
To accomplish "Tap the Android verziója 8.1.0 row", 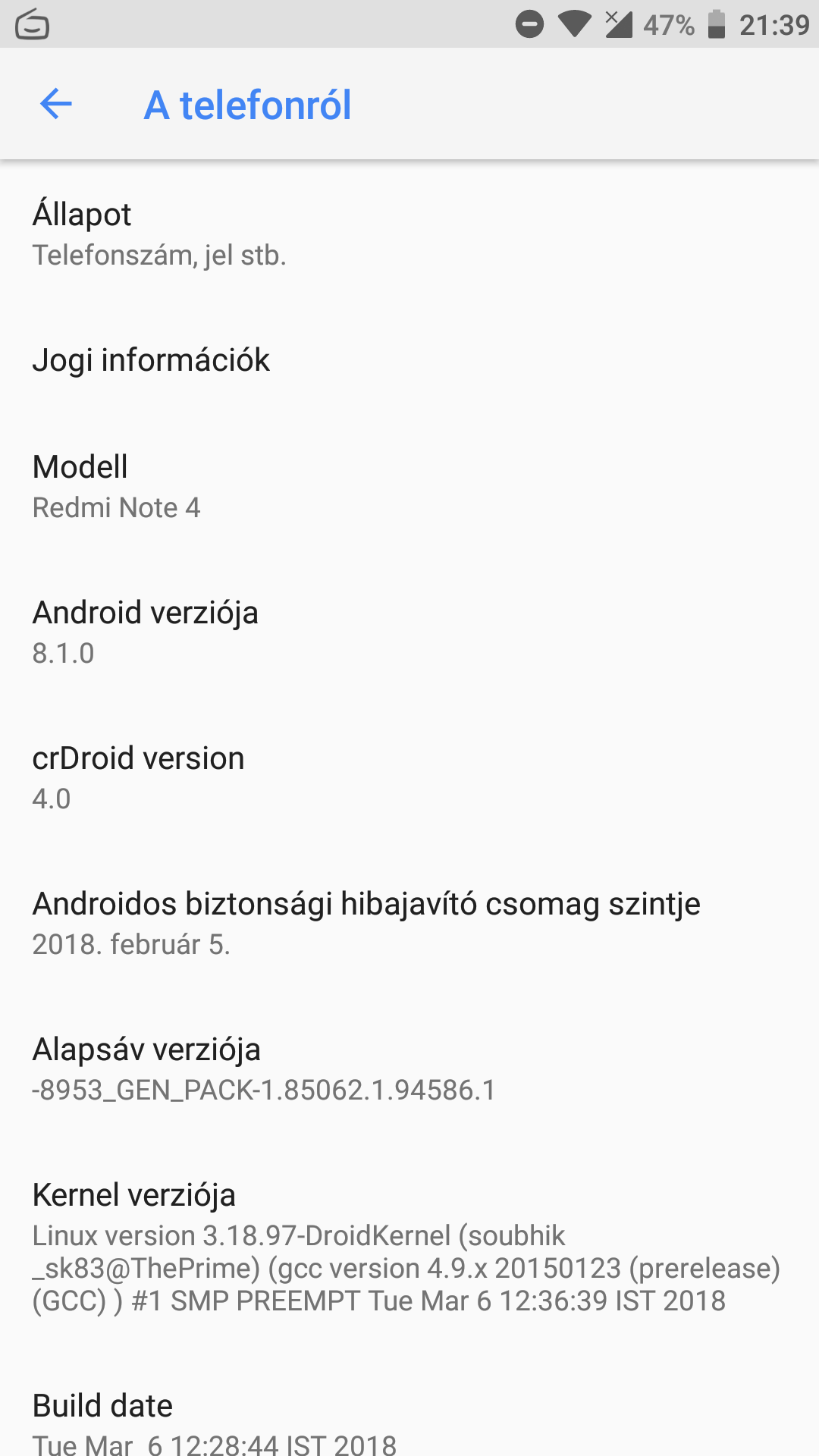I will pyautogui.click(x=409, y=632).
